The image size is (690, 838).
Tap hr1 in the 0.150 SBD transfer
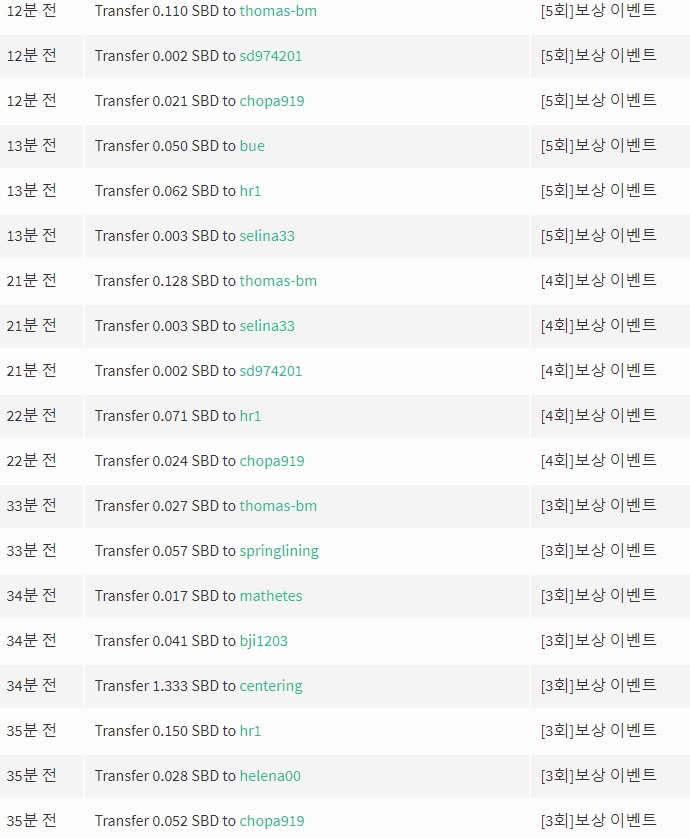click(250, 731)
